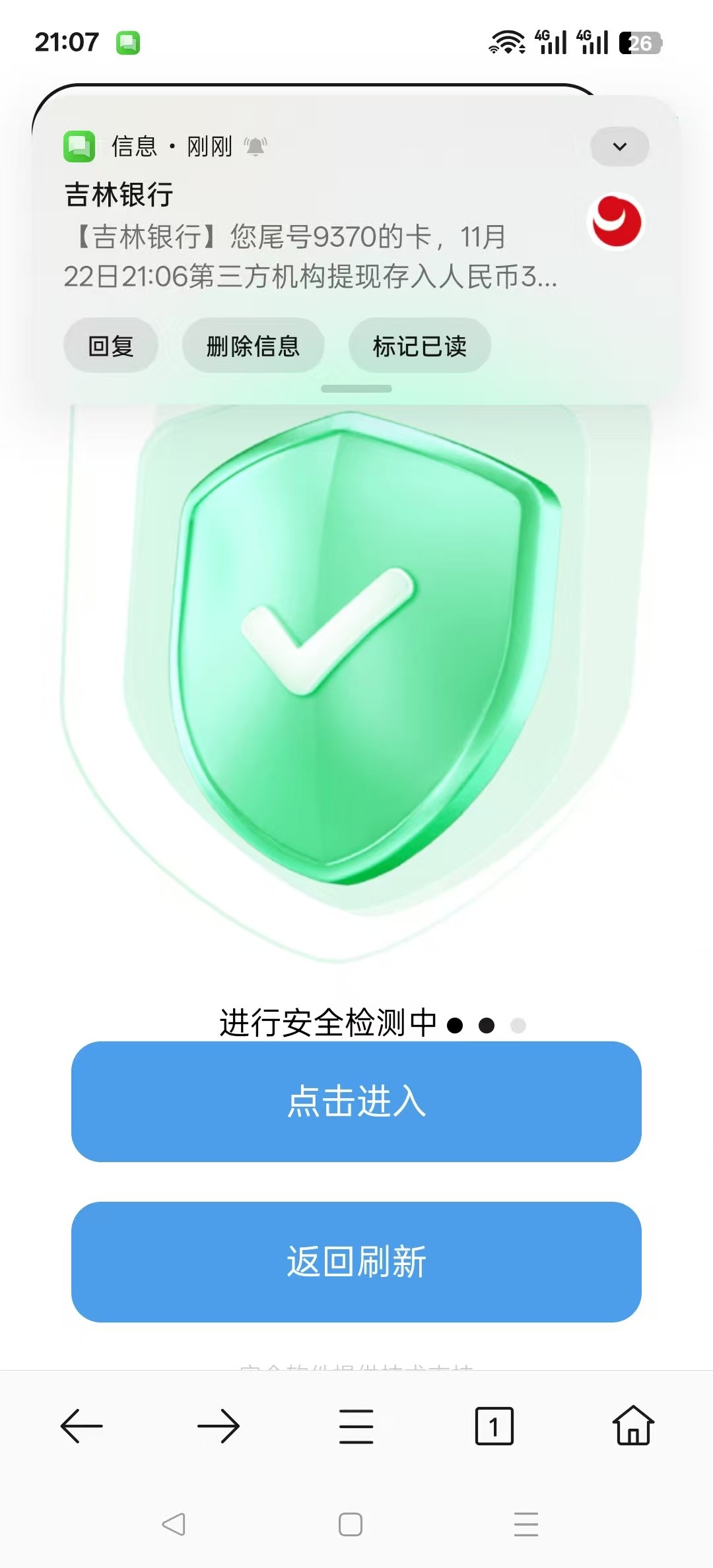Tap 回复 to reply to the message
The image size is (713, 1568).
click(x=111, y=346)
